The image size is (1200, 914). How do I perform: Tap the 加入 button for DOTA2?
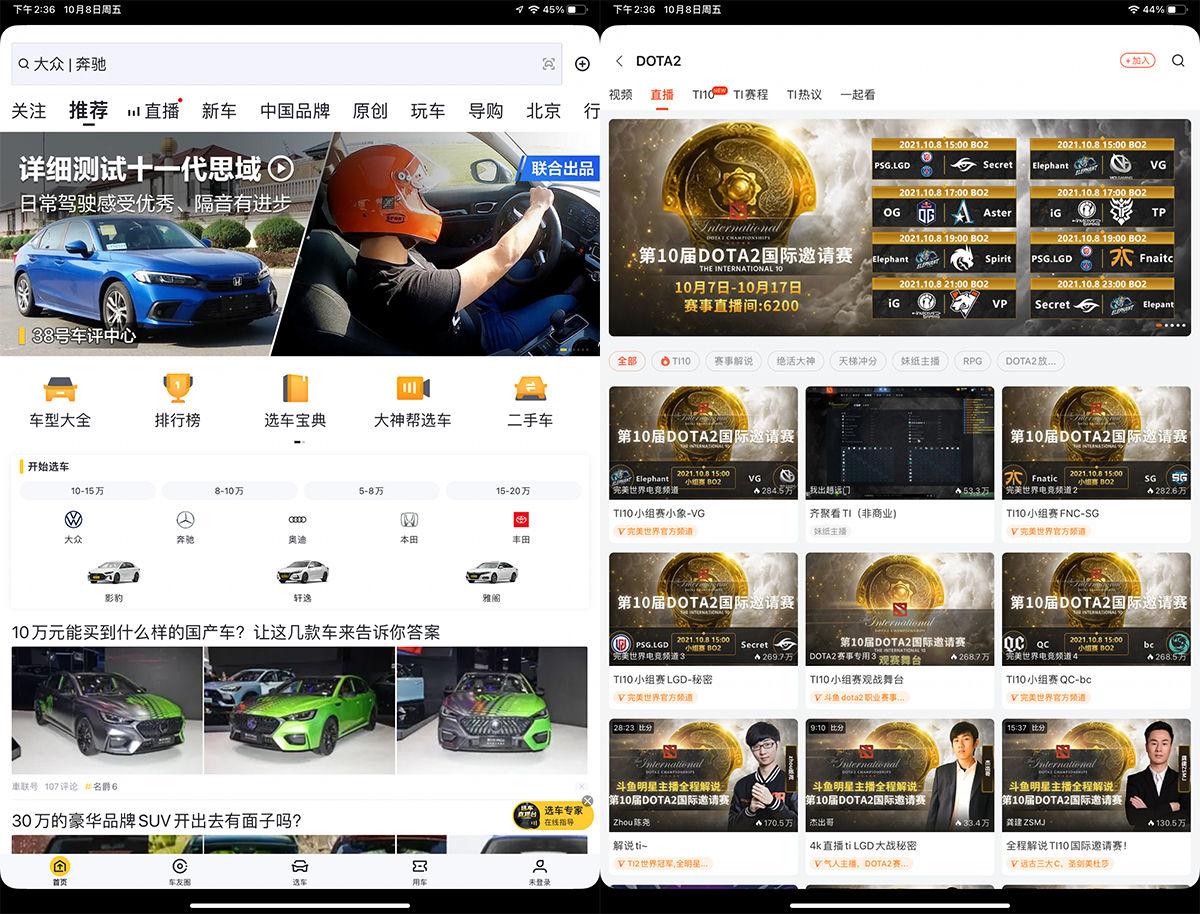pos(1137,61)
